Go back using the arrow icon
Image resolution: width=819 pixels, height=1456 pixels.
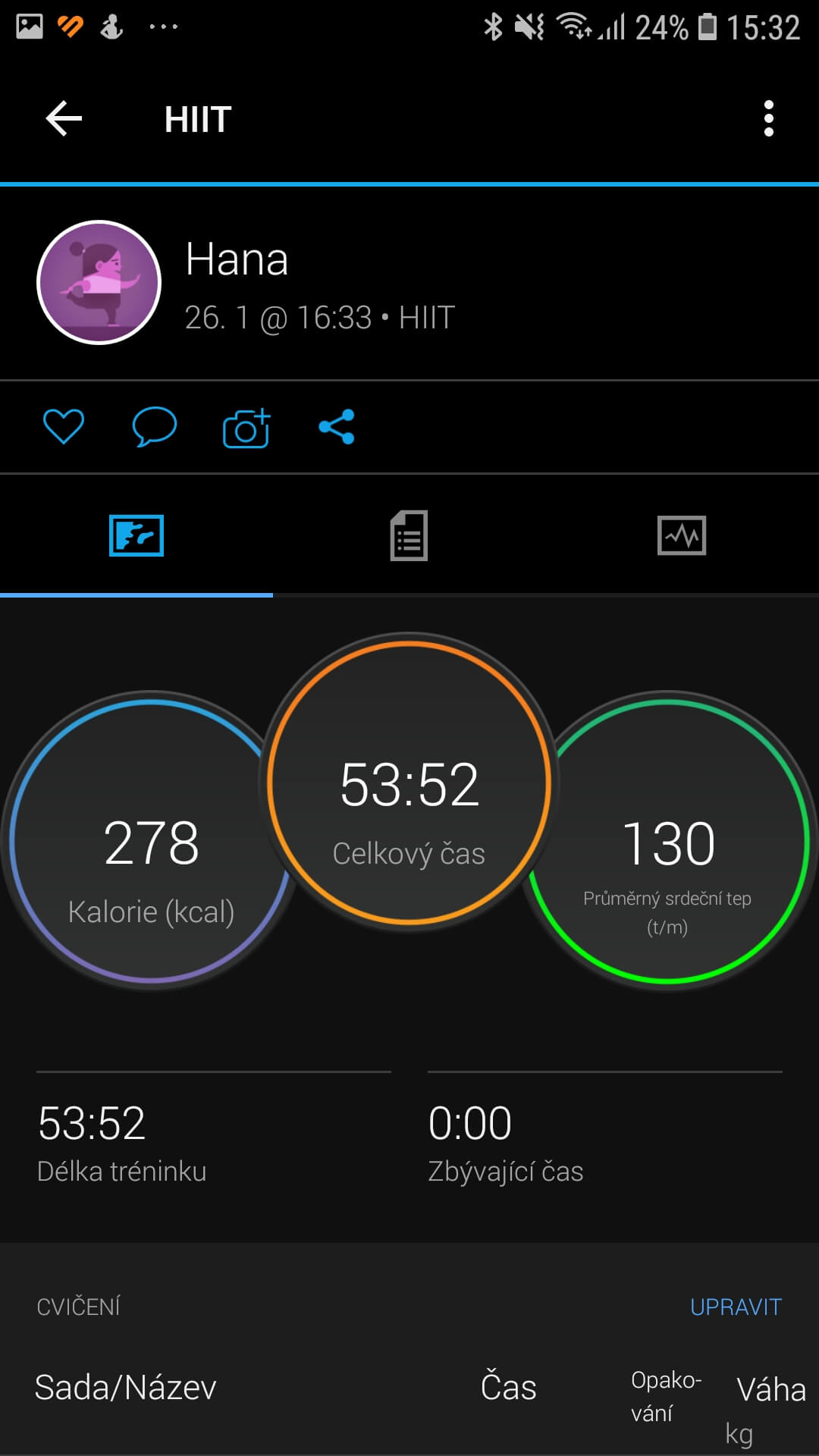pos(64,119)
